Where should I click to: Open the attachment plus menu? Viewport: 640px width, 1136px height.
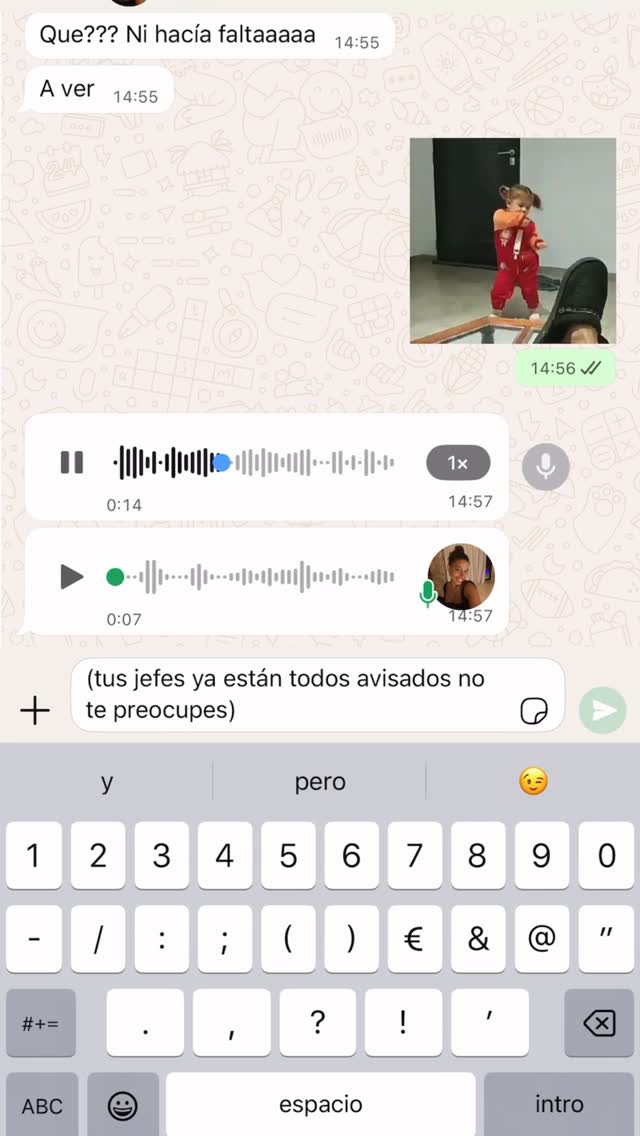coord(35,711)
